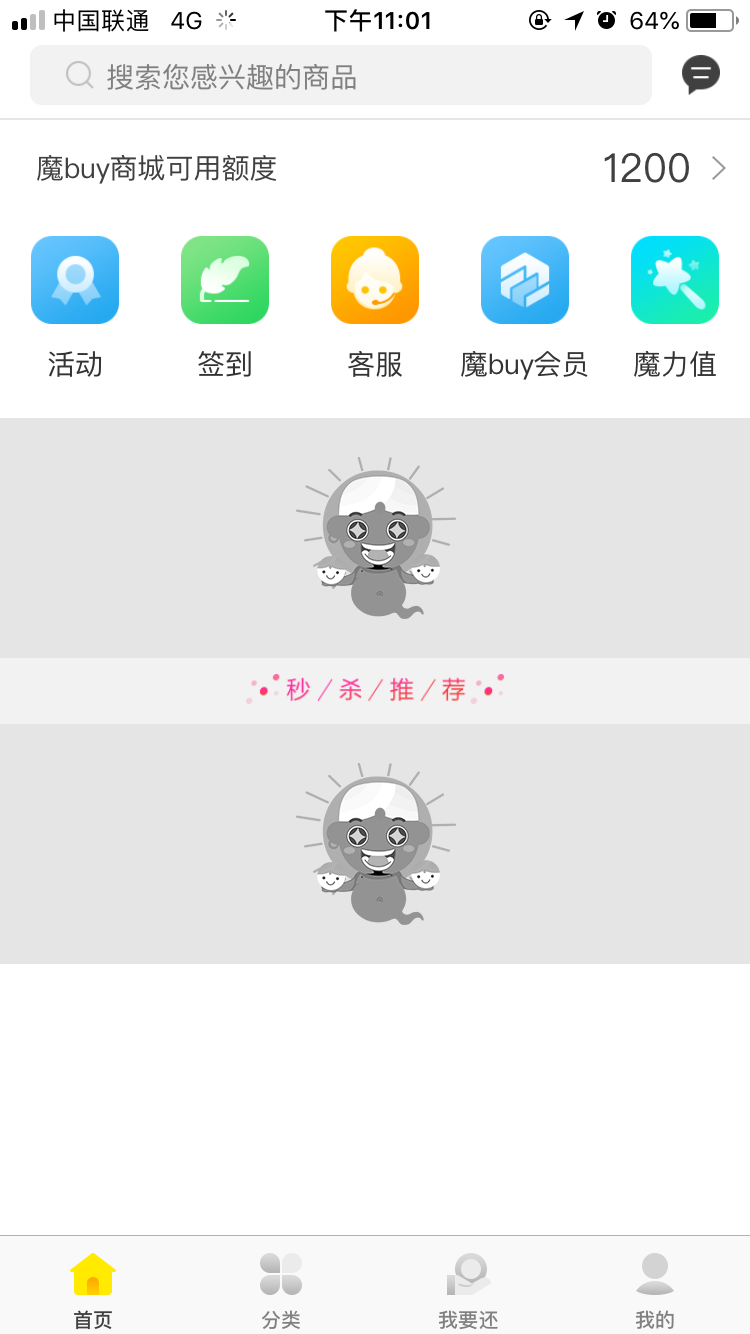Contact 客服 customer service

pyautogui.click(x=375, y=307)
